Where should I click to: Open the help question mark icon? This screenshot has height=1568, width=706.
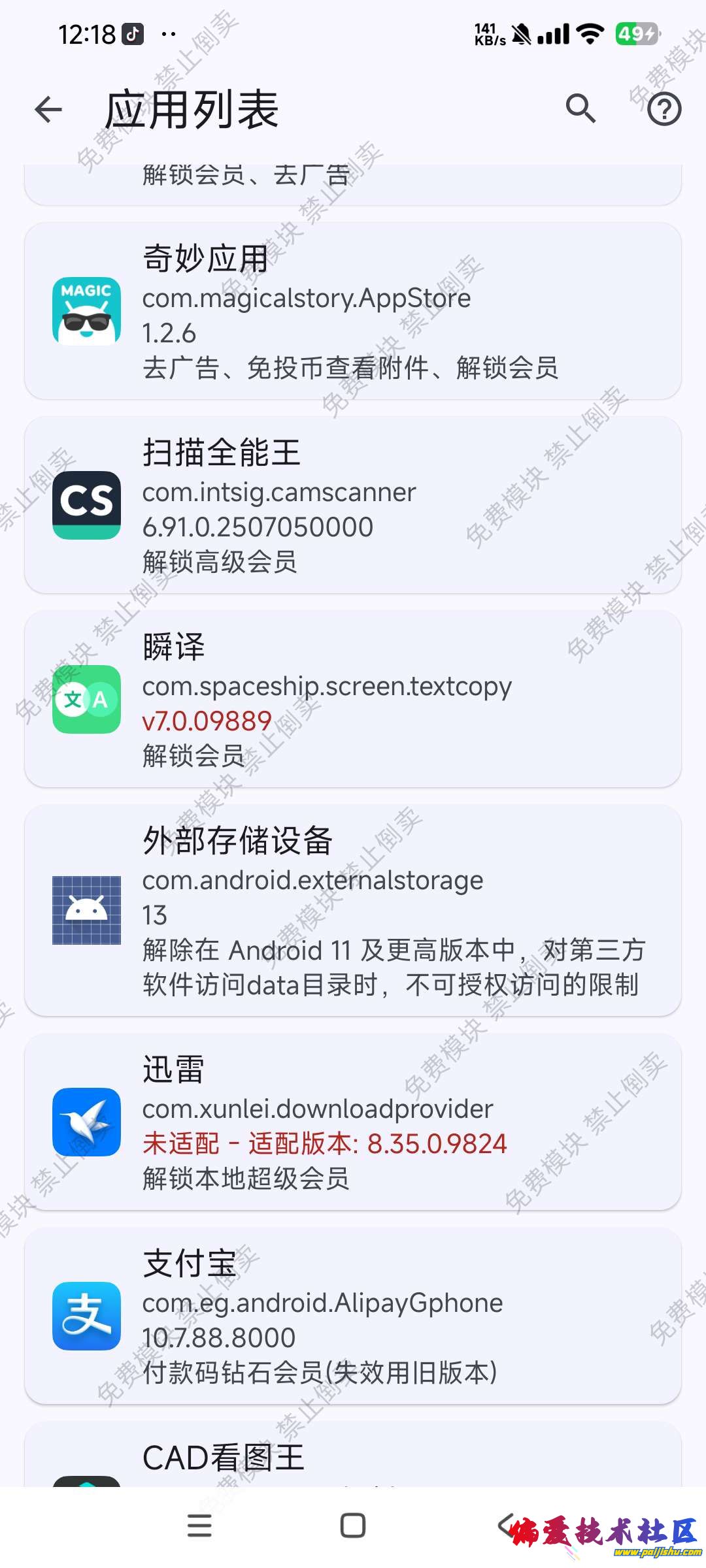664,109
